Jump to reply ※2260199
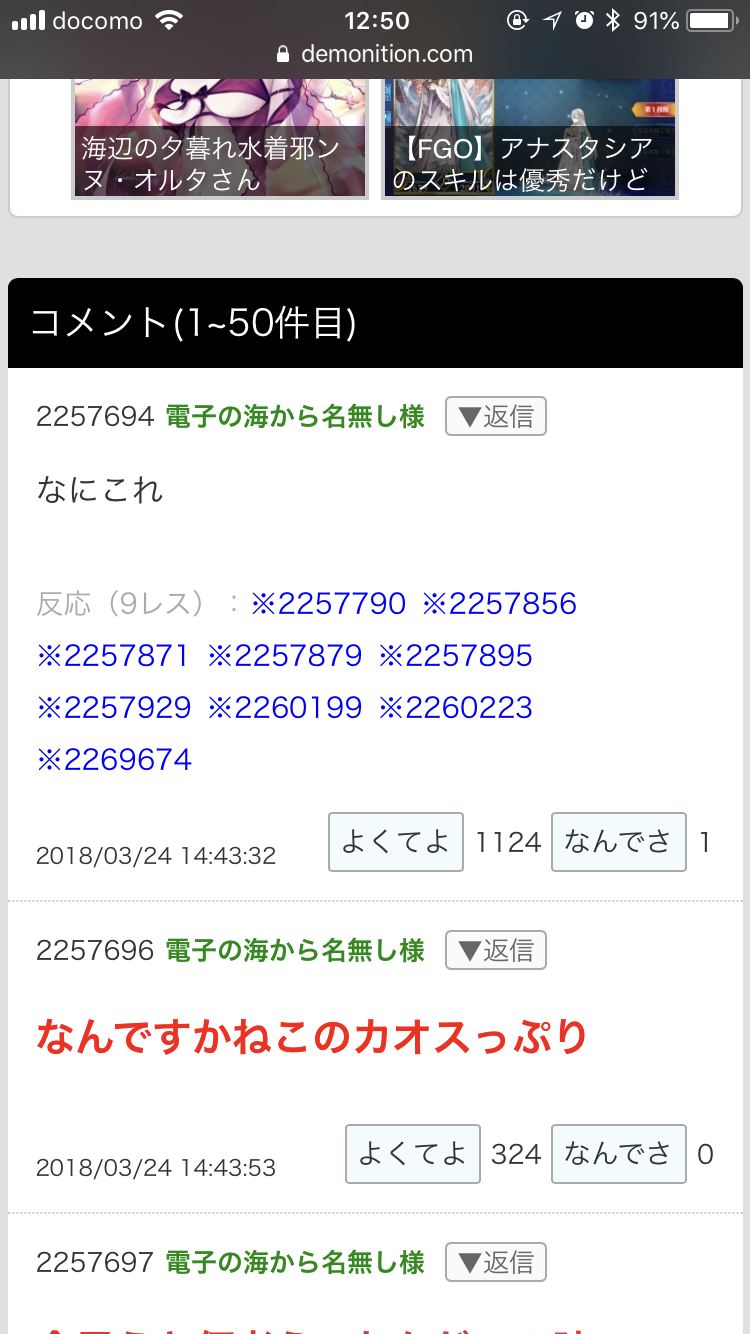Screen dimensions: 750x1334 pos(285,708)
